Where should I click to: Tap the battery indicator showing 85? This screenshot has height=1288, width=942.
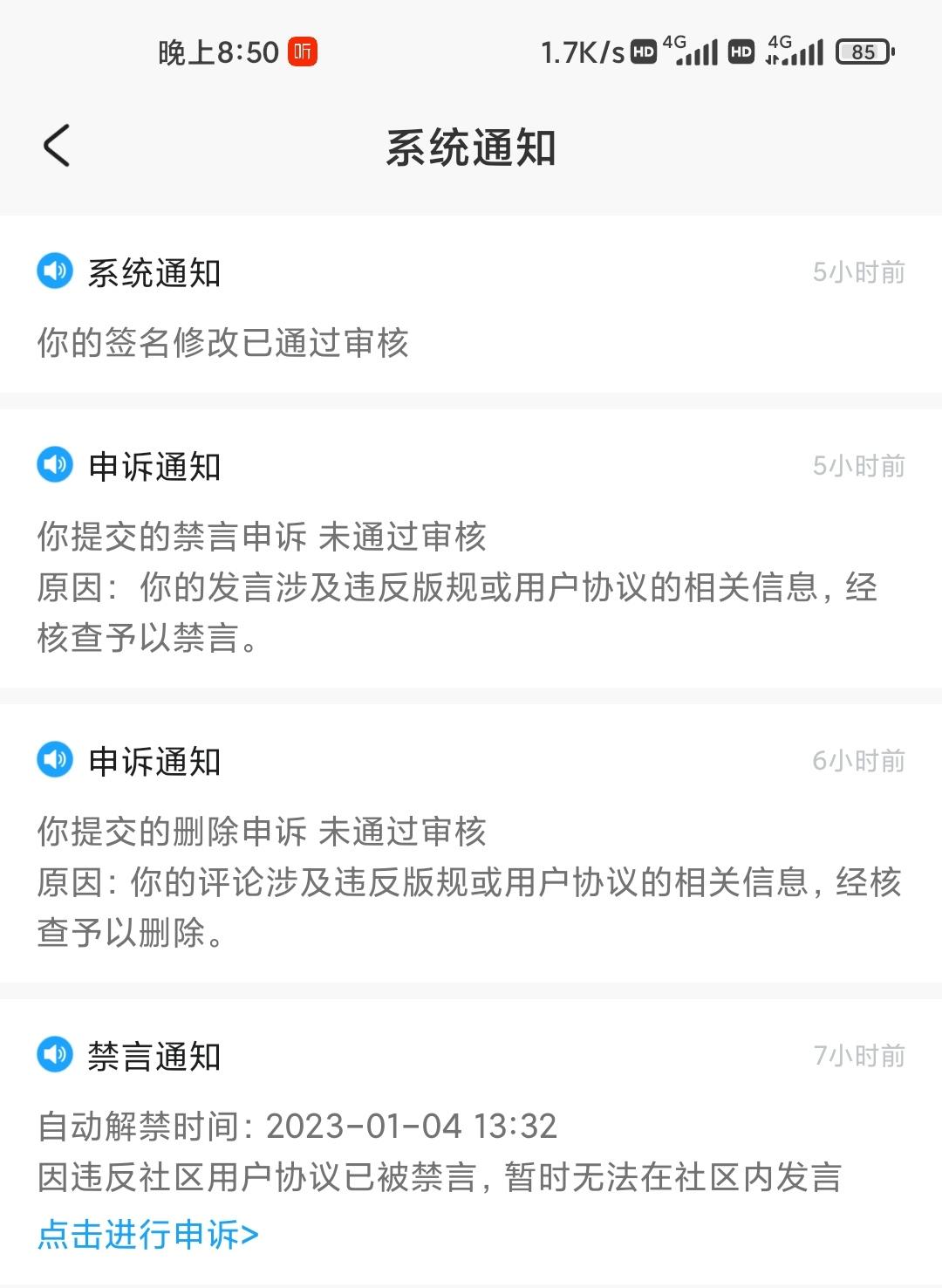coord(859,52)
